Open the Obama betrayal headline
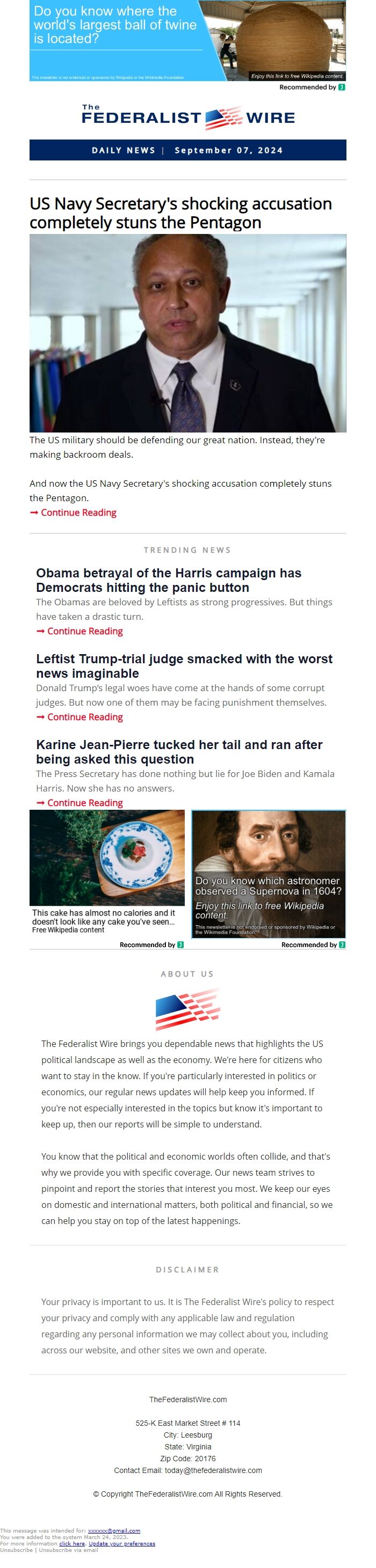Image resolution: width=376 pixels, height=1568 pixels. coord(168,580)
